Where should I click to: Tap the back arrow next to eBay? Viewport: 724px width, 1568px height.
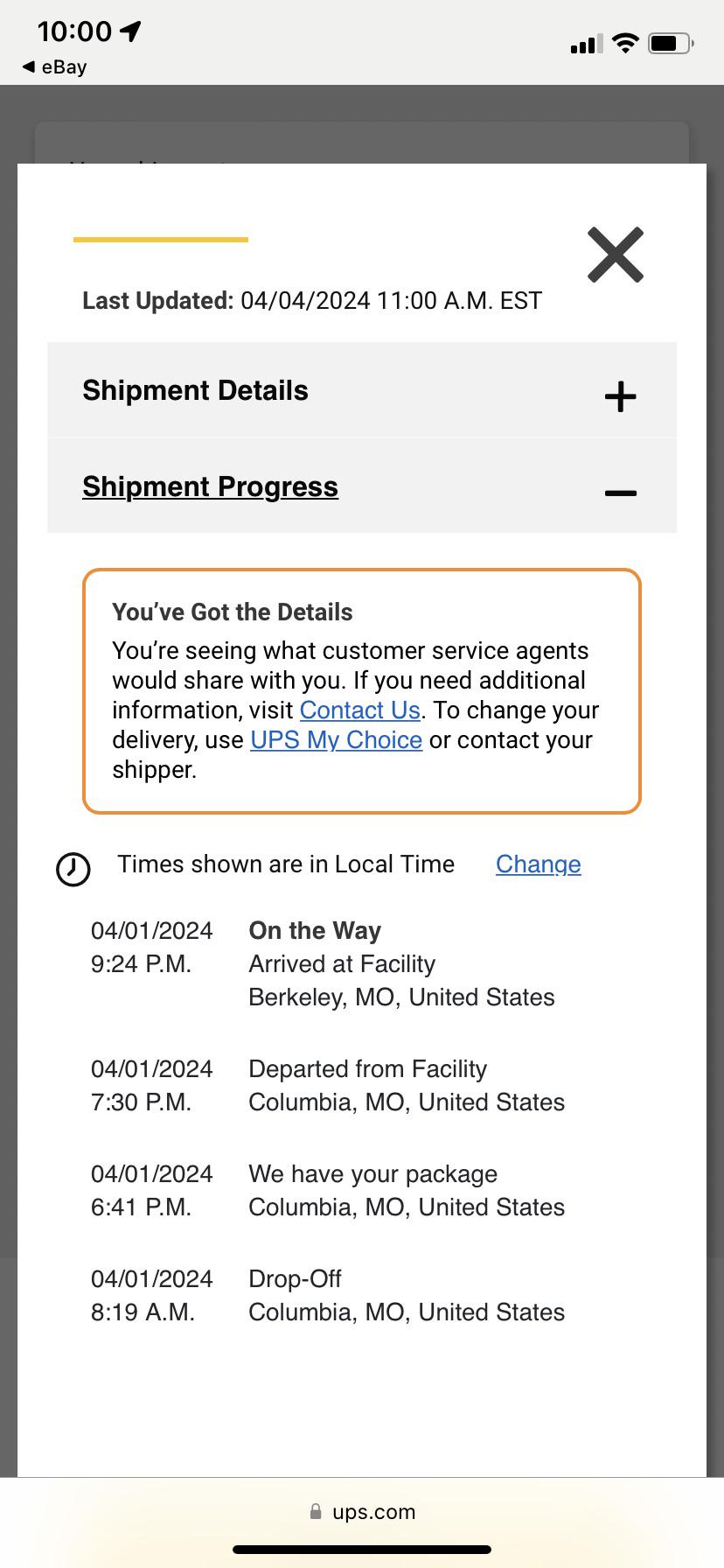[x=27, y=66]
